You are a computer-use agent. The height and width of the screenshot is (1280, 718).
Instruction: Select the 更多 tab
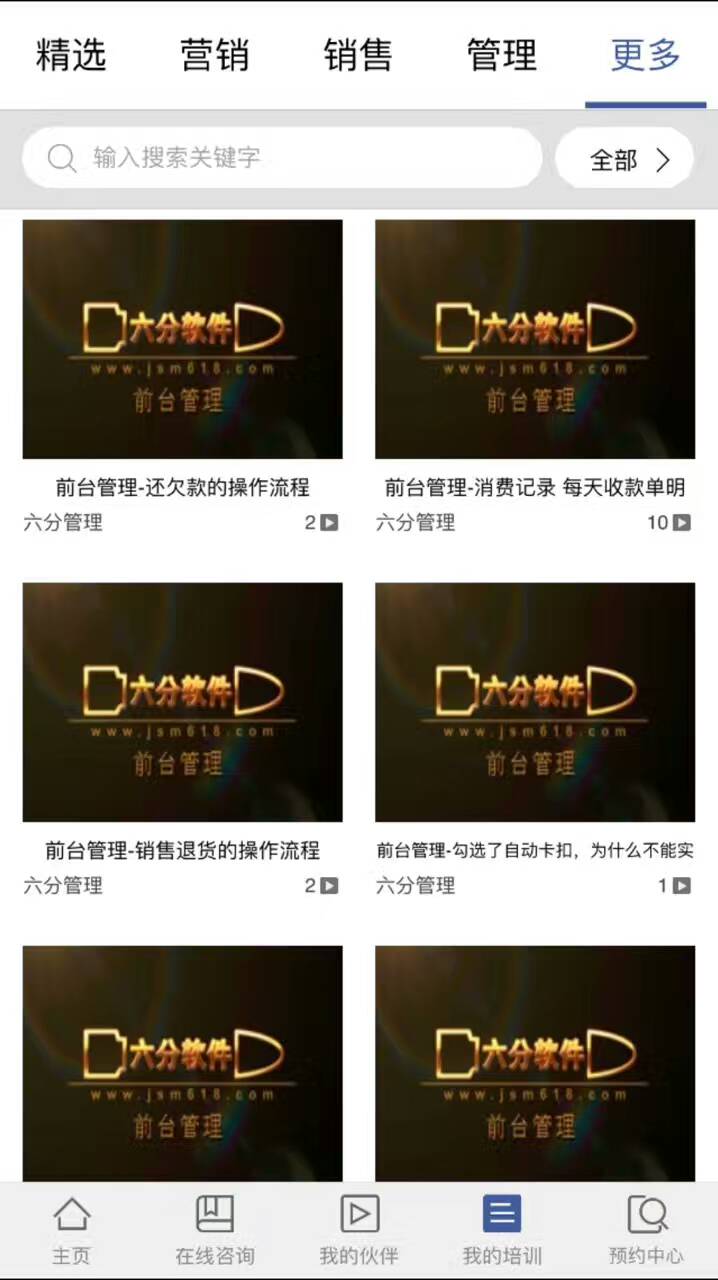pyautogui.click(x=645, y=55)
